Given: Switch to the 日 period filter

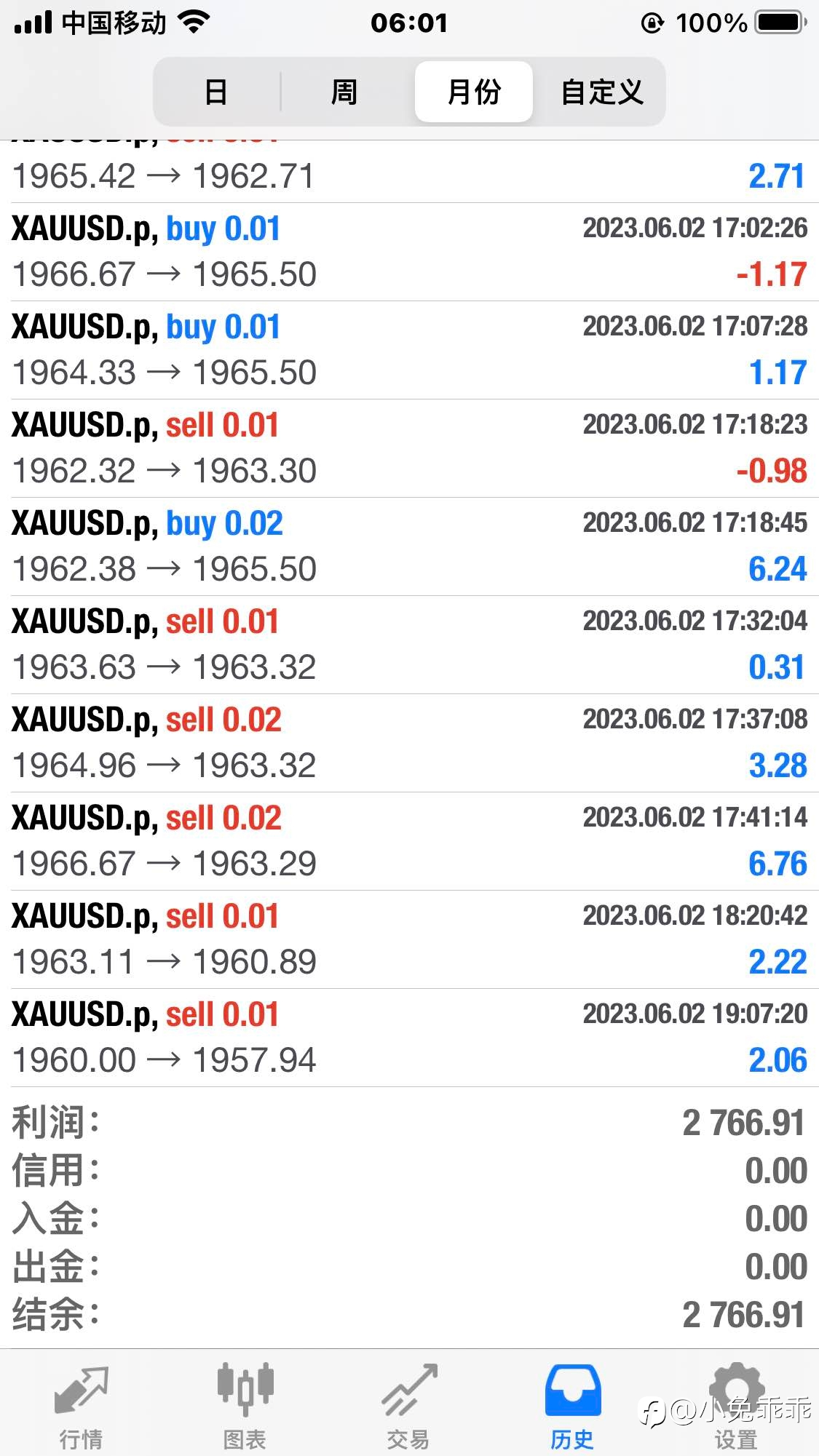Looking at the screenshot, I should [x=216, y=92].
